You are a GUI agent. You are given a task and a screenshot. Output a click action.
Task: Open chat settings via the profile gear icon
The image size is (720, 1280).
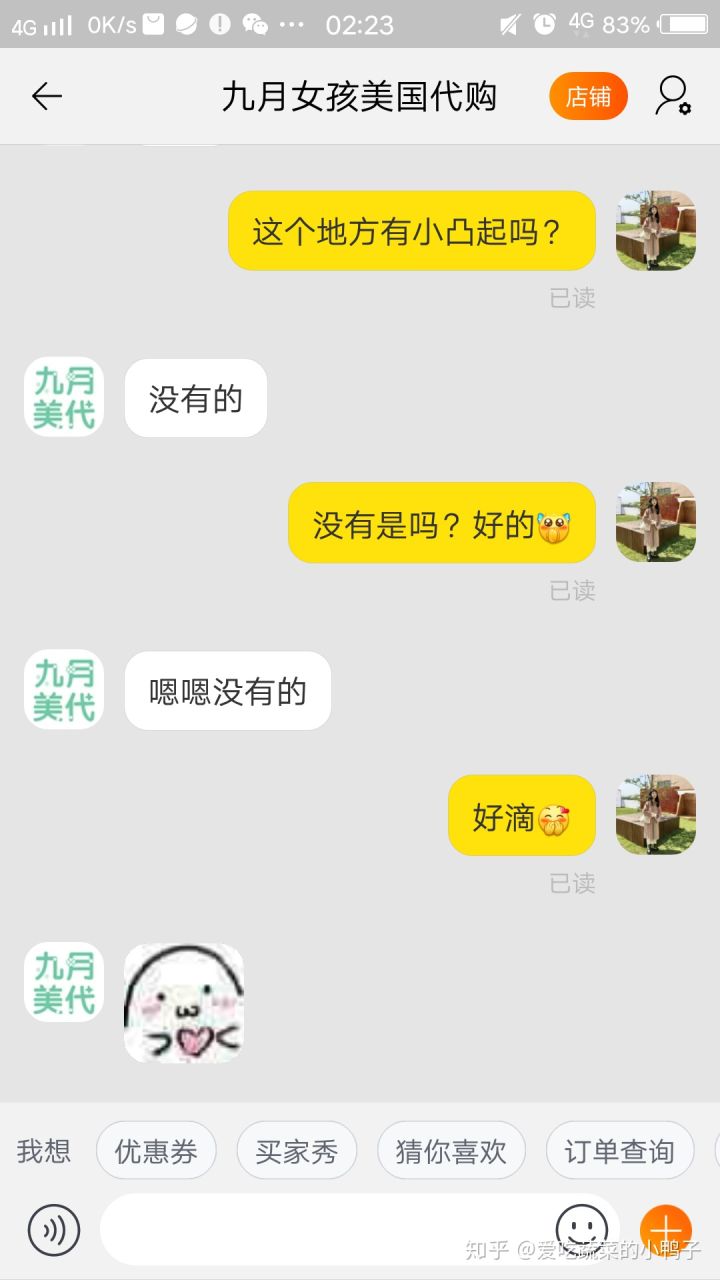tap(673, 96)
